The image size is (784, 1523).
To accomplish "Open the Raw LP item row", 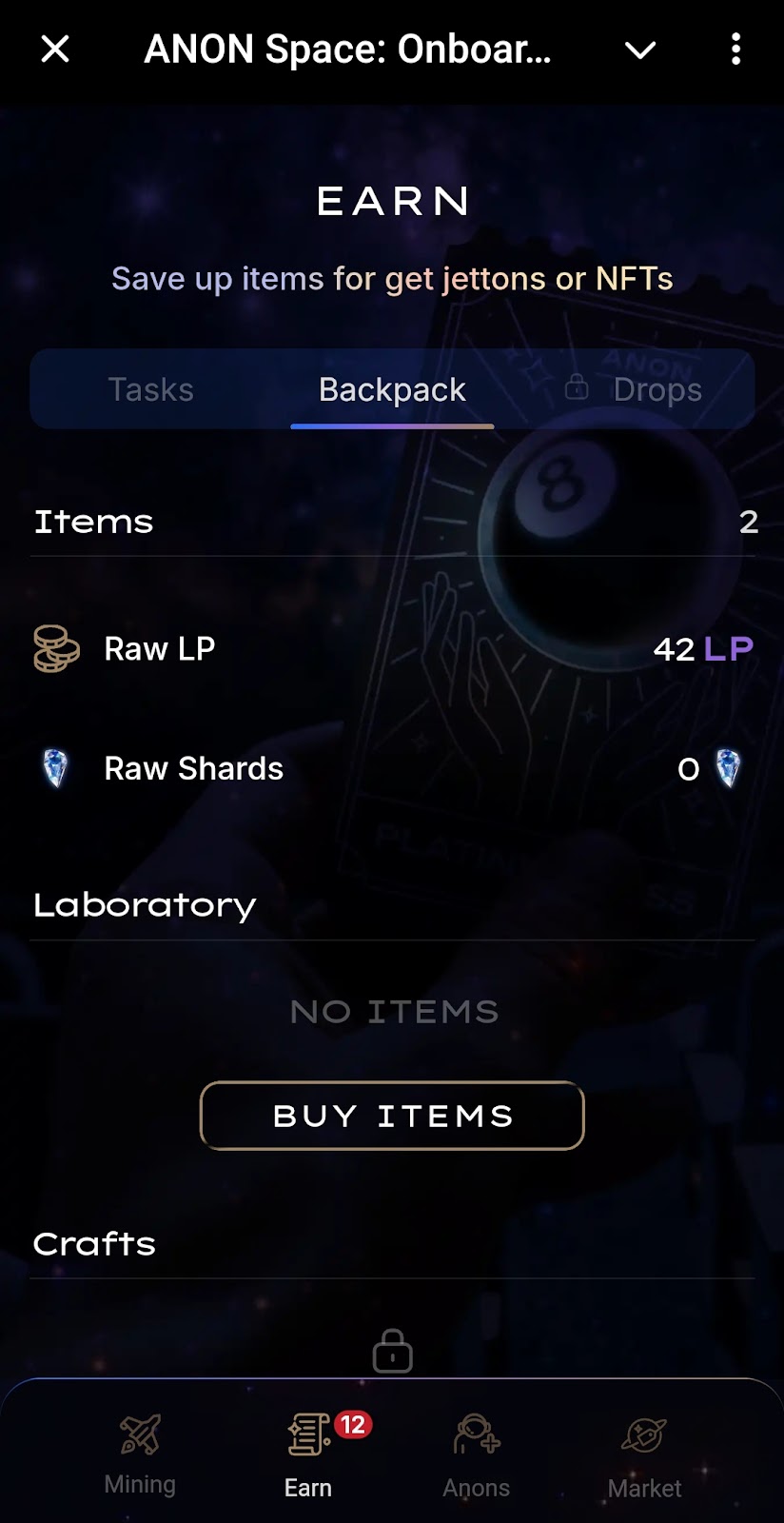I will tap(392, 649).
